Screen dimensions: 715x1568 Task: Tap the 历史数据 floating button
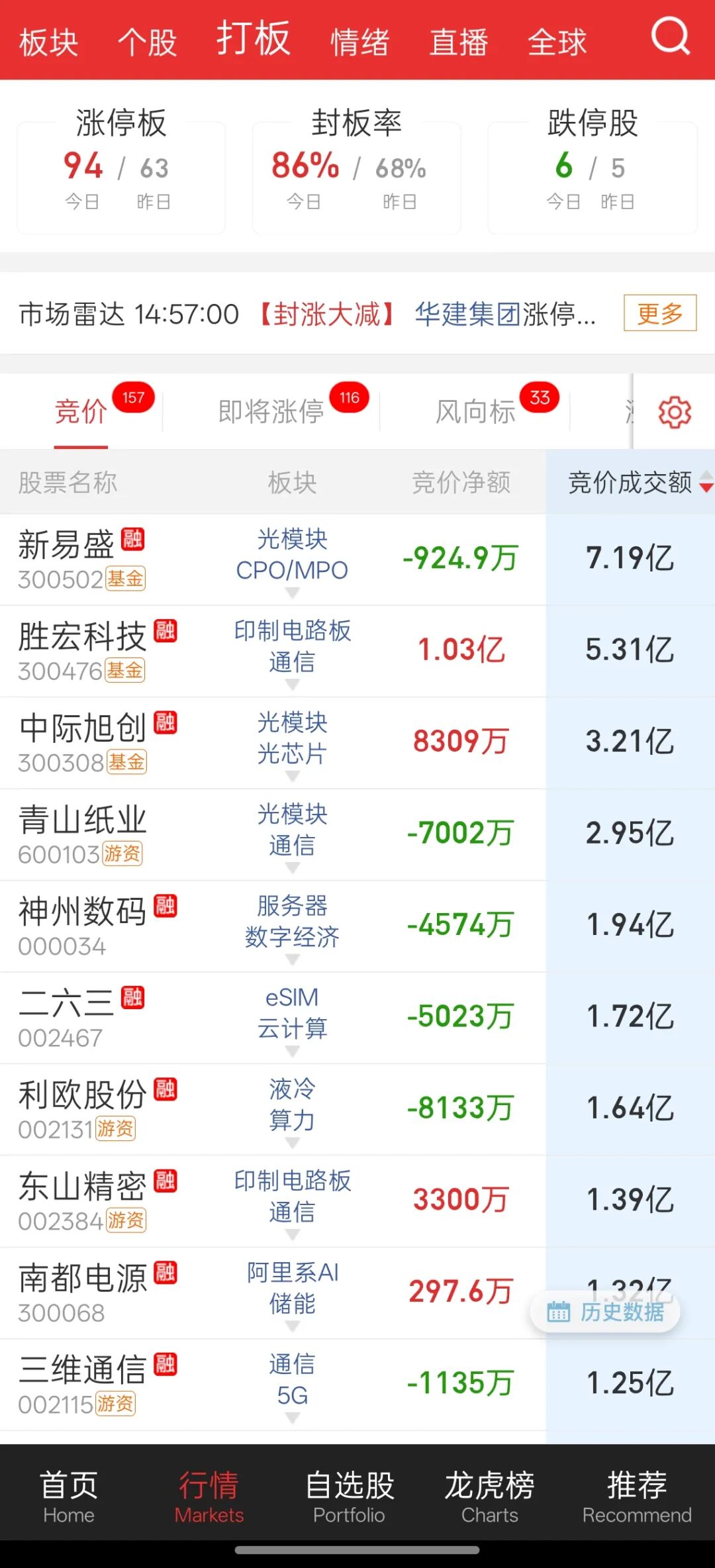tap(605, 1311)
